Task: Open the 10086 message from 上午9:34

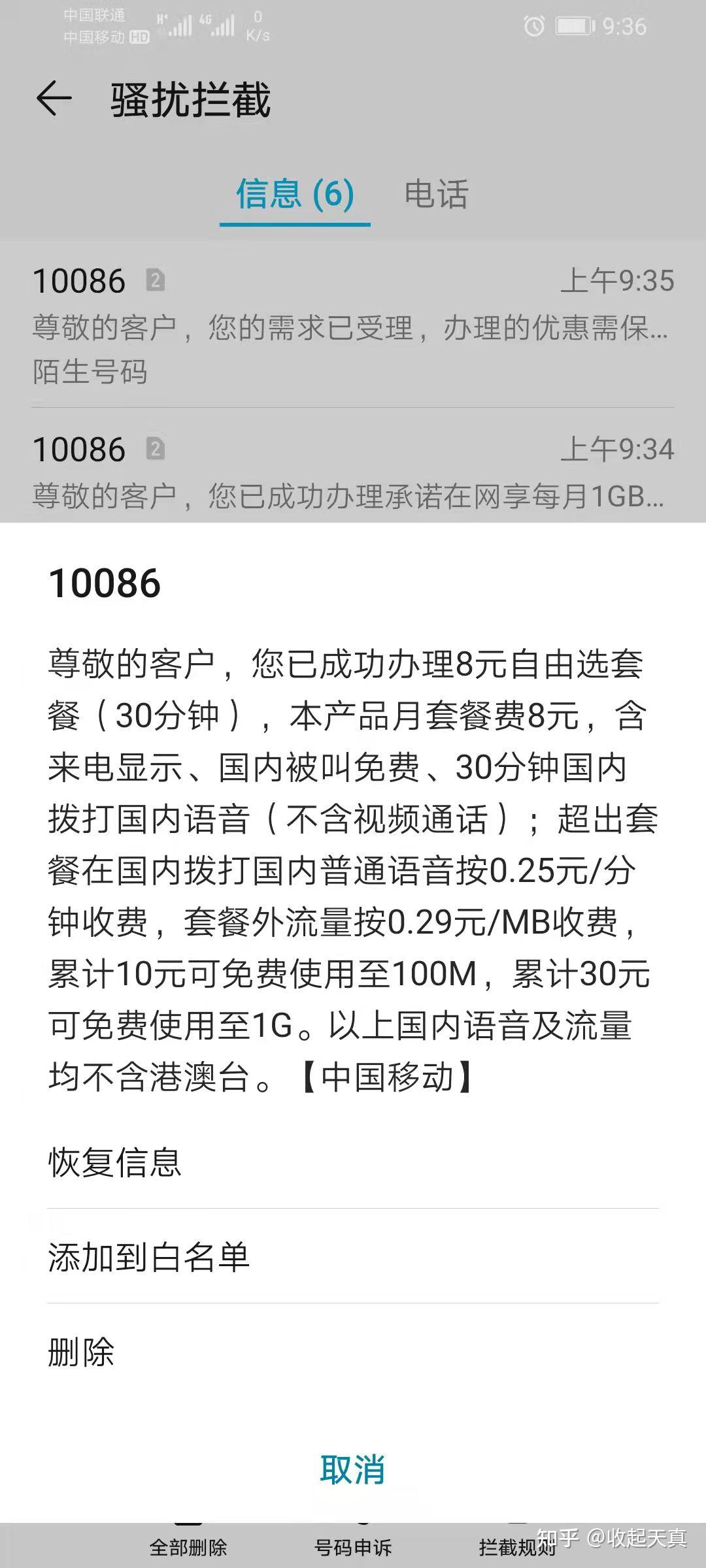Action: [x=353, y=470]
